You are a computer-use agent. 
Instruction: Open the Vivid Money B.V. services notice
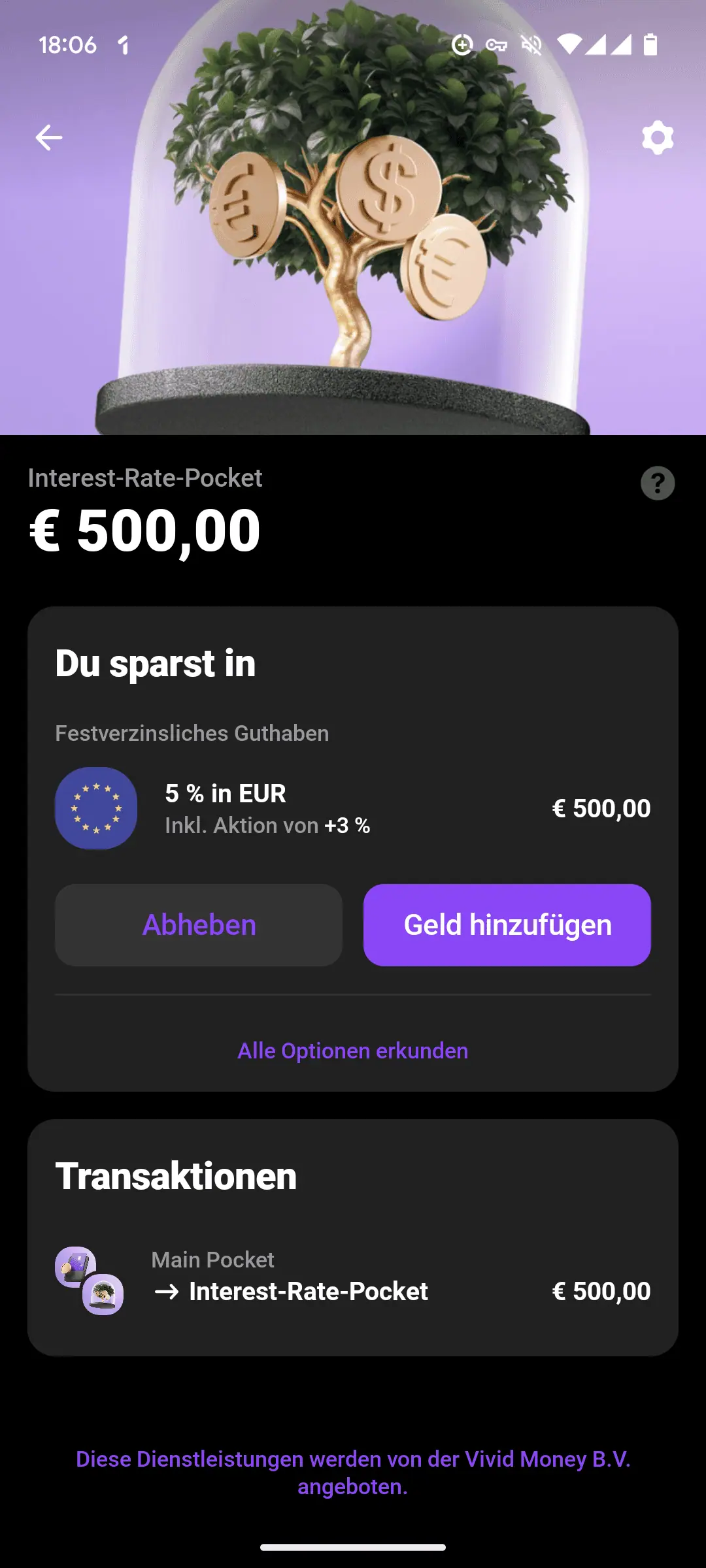pos(353,1473)
